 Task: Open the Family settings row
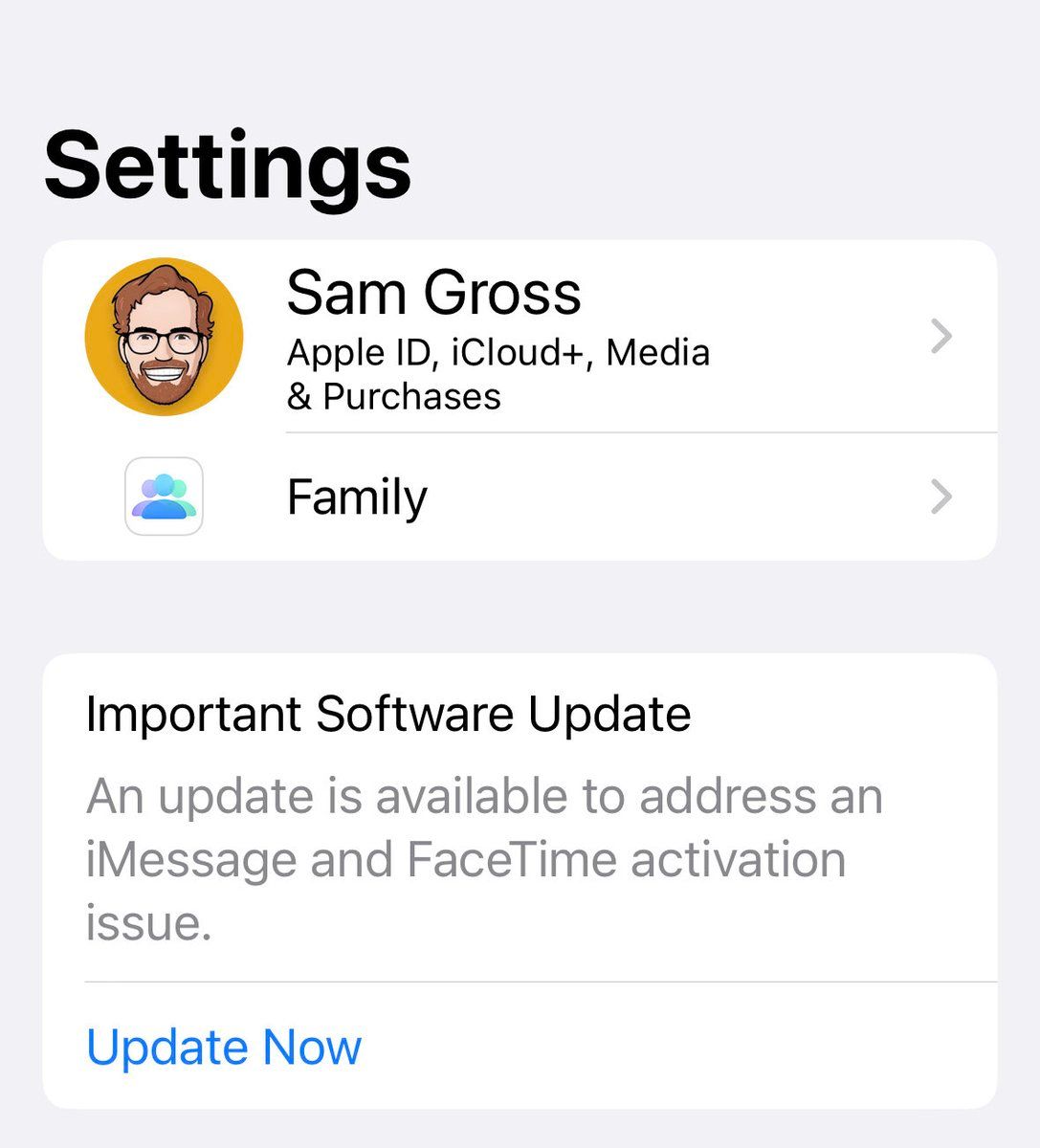[x=519, y=497]
